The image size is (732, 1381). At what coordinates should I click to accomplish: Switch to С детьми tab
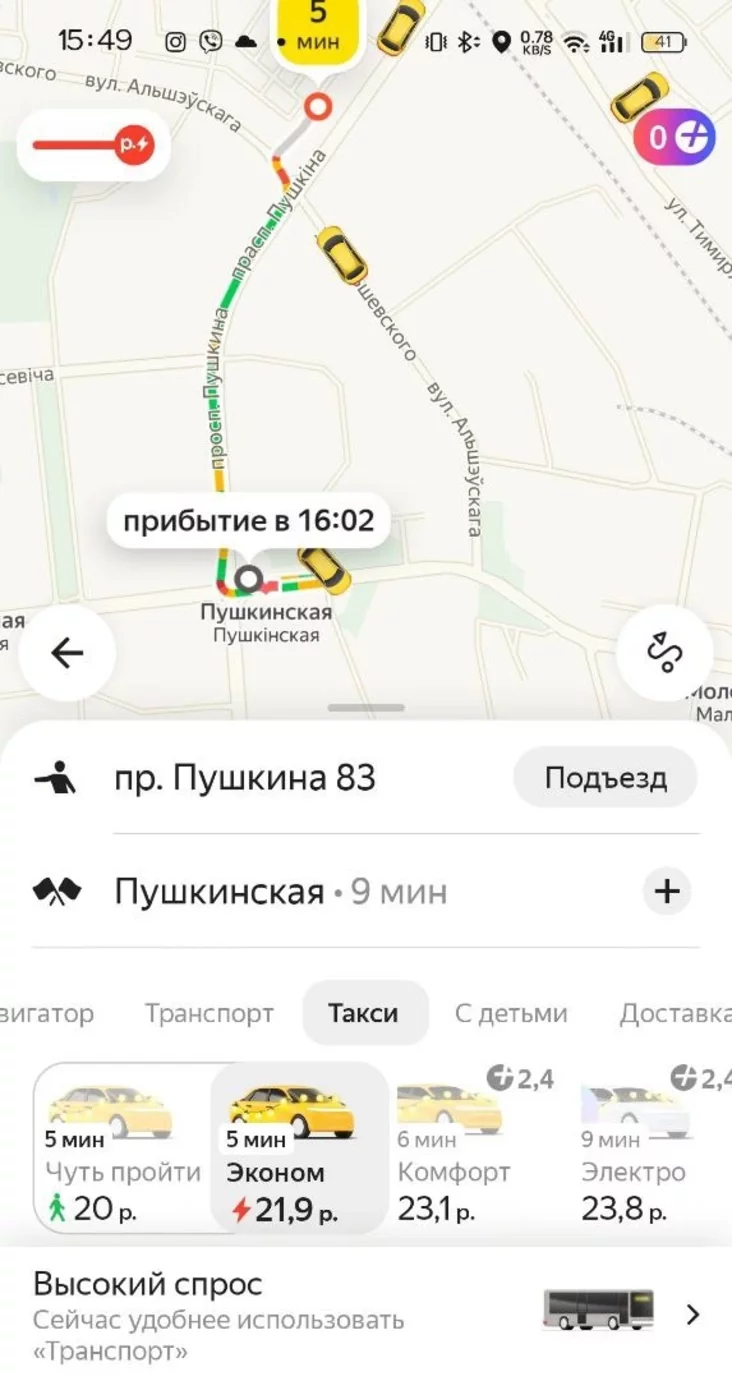[511, 1013]
